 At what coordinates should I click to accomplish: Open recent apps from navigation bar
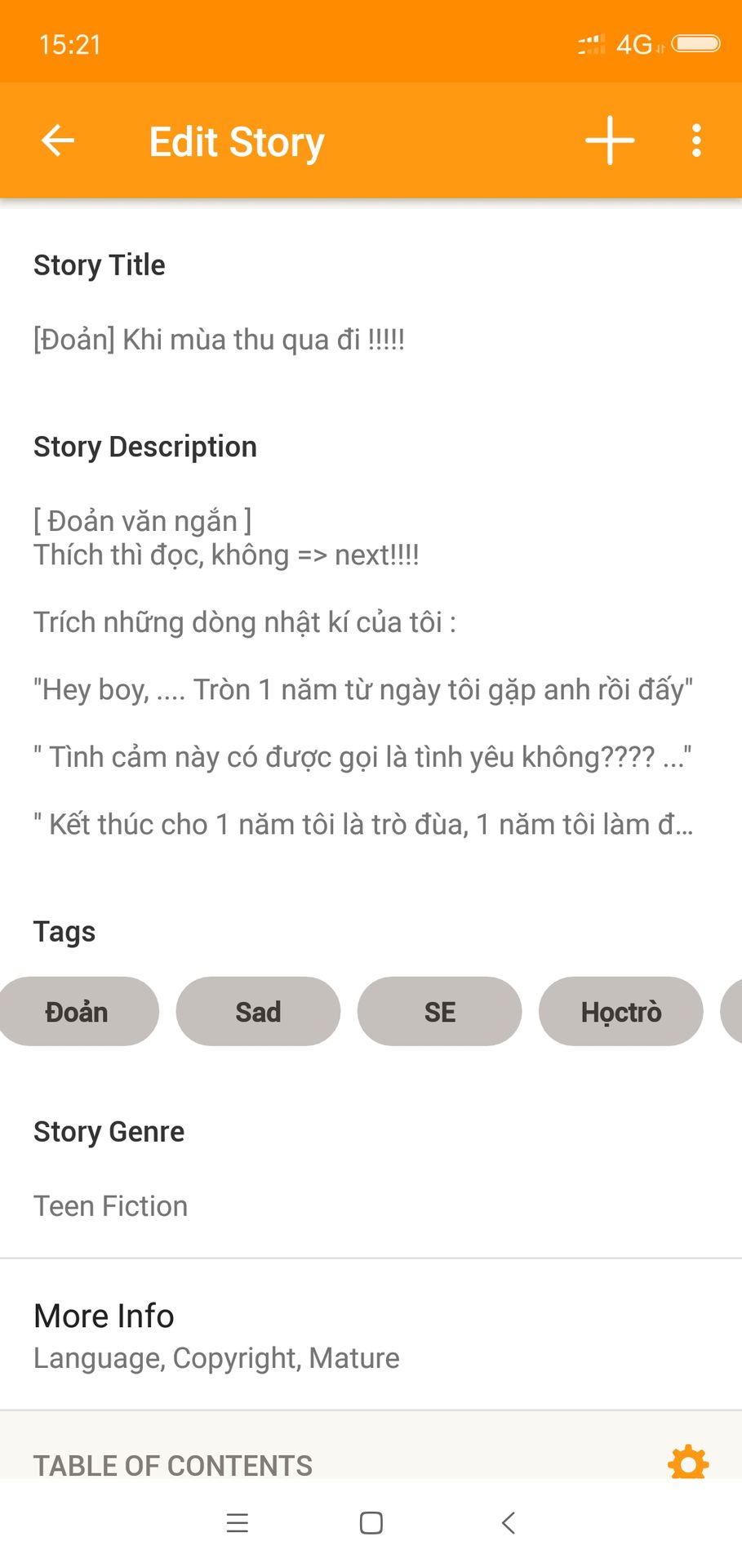237,1523
